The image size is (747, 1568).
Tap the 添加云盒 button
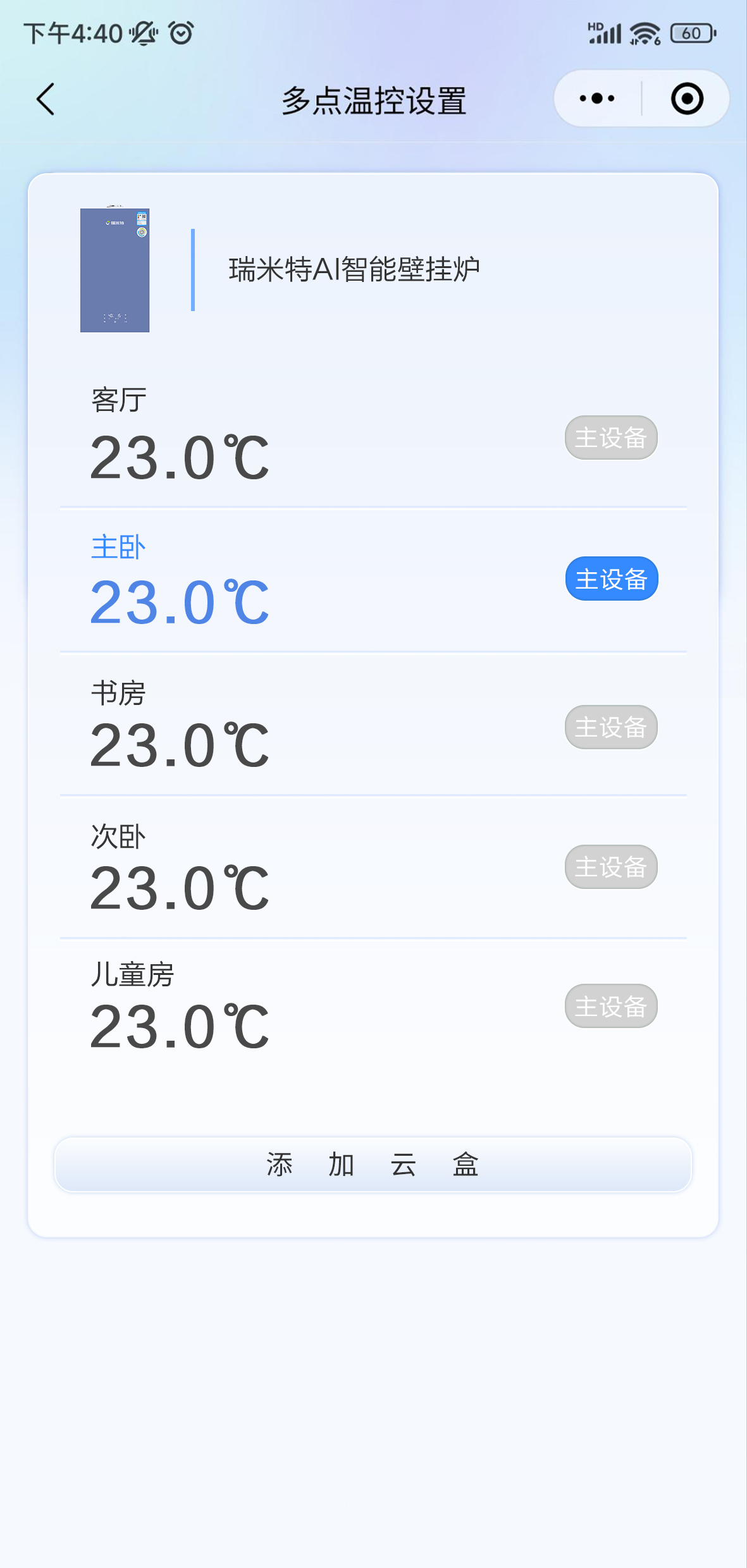373,1165
